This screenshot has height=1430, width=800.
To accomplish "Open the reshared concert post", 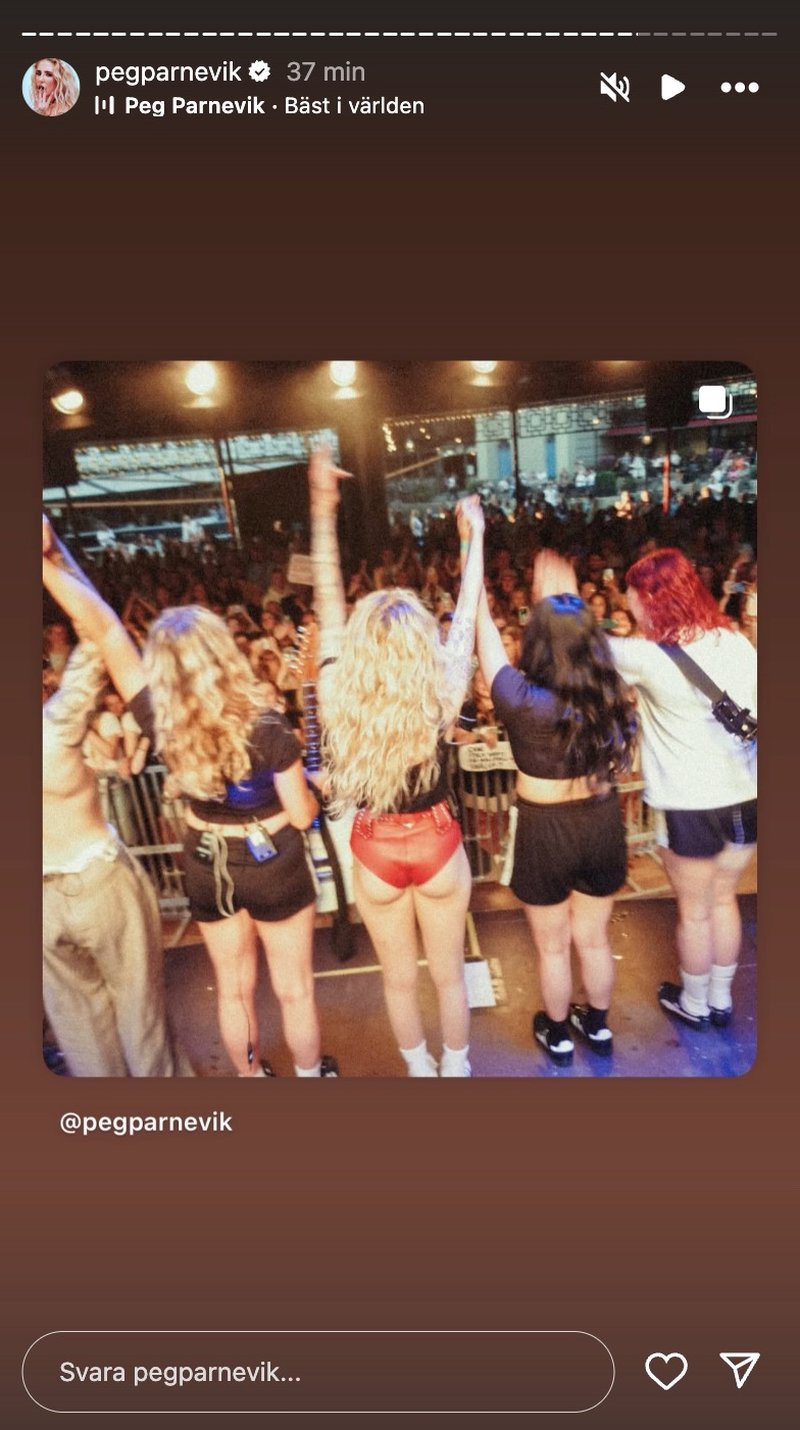I will (400, 718).
